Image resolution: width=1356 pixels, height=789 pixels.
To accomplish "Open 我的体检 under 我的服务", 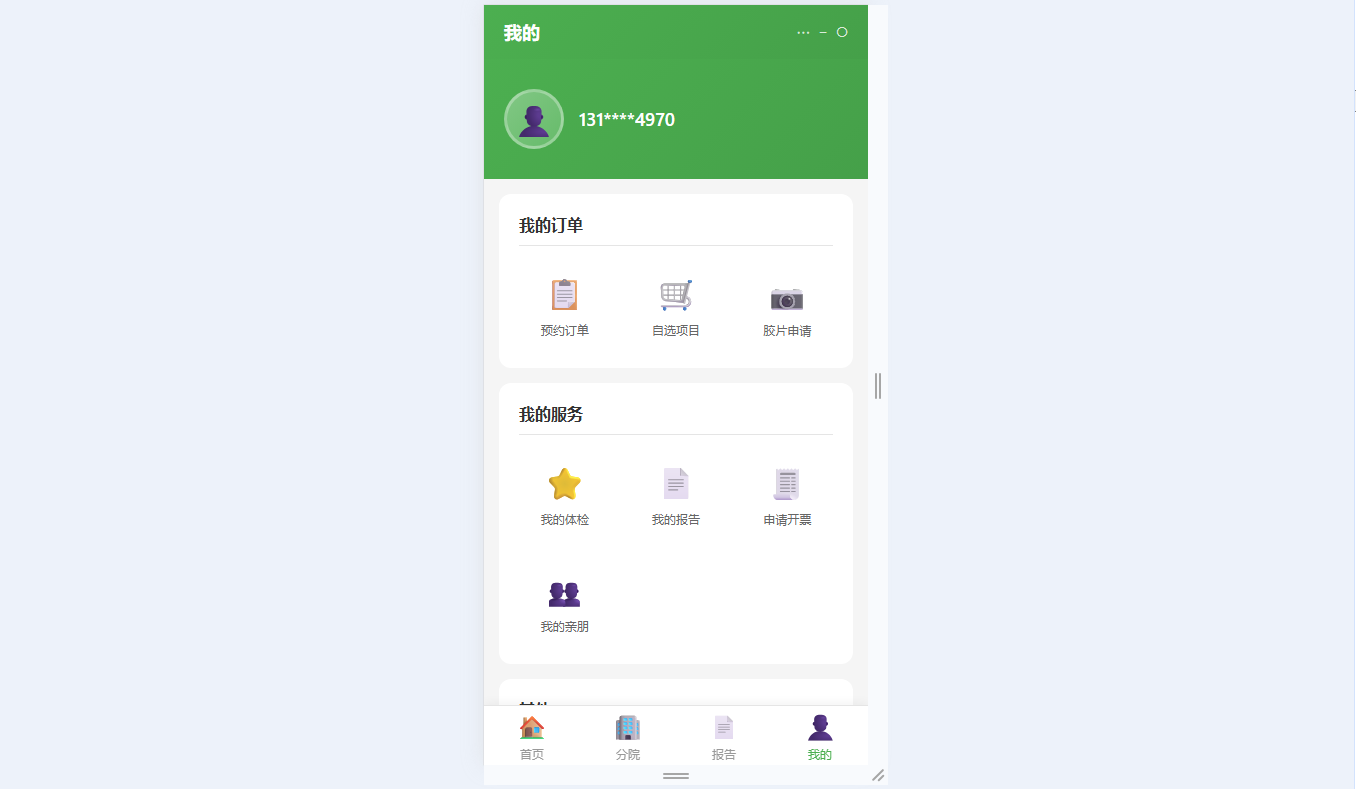I will click(x=564, y=496).
